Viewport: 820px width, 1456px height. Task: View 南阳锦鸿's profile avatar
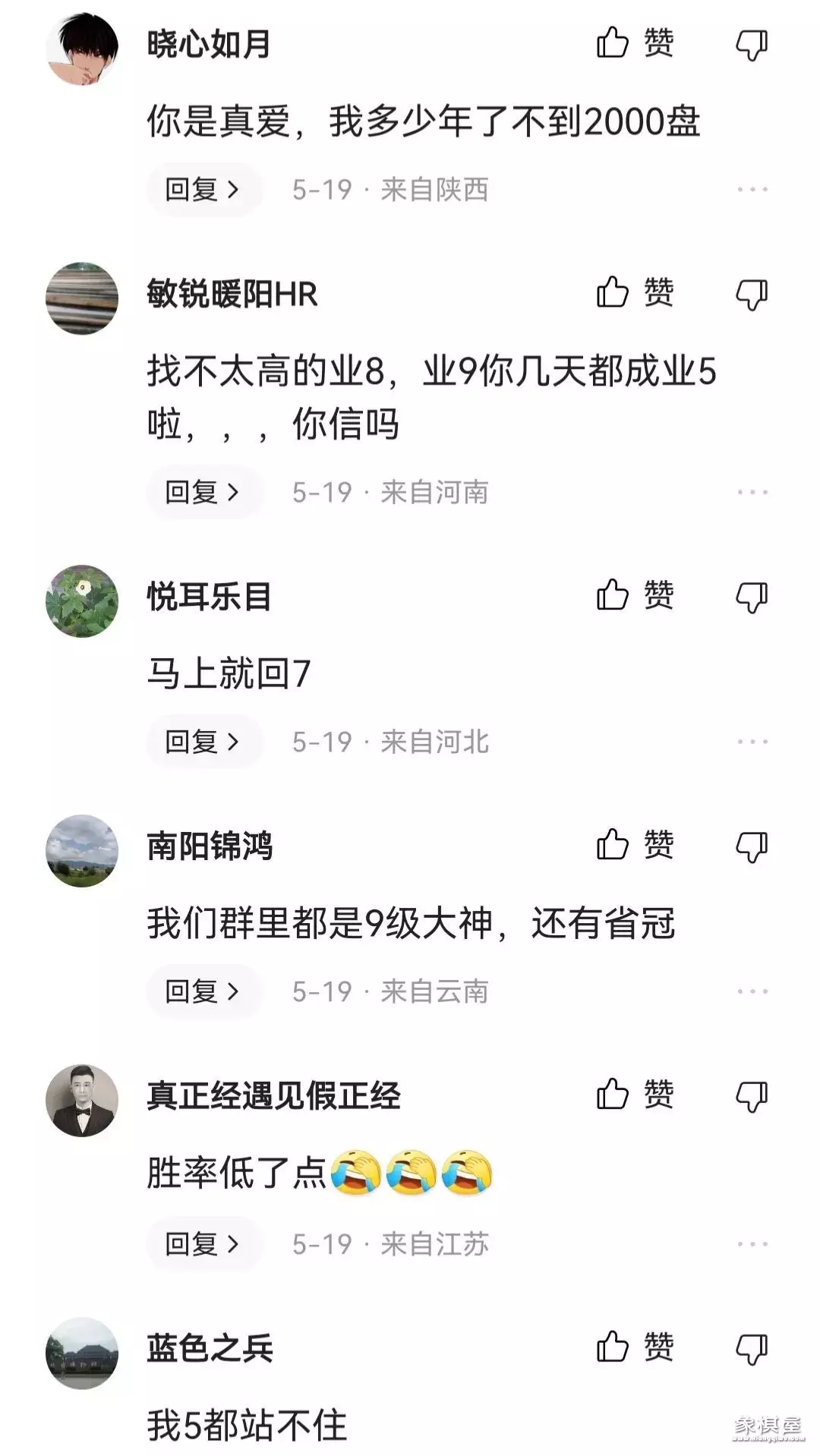pos(82,851)
